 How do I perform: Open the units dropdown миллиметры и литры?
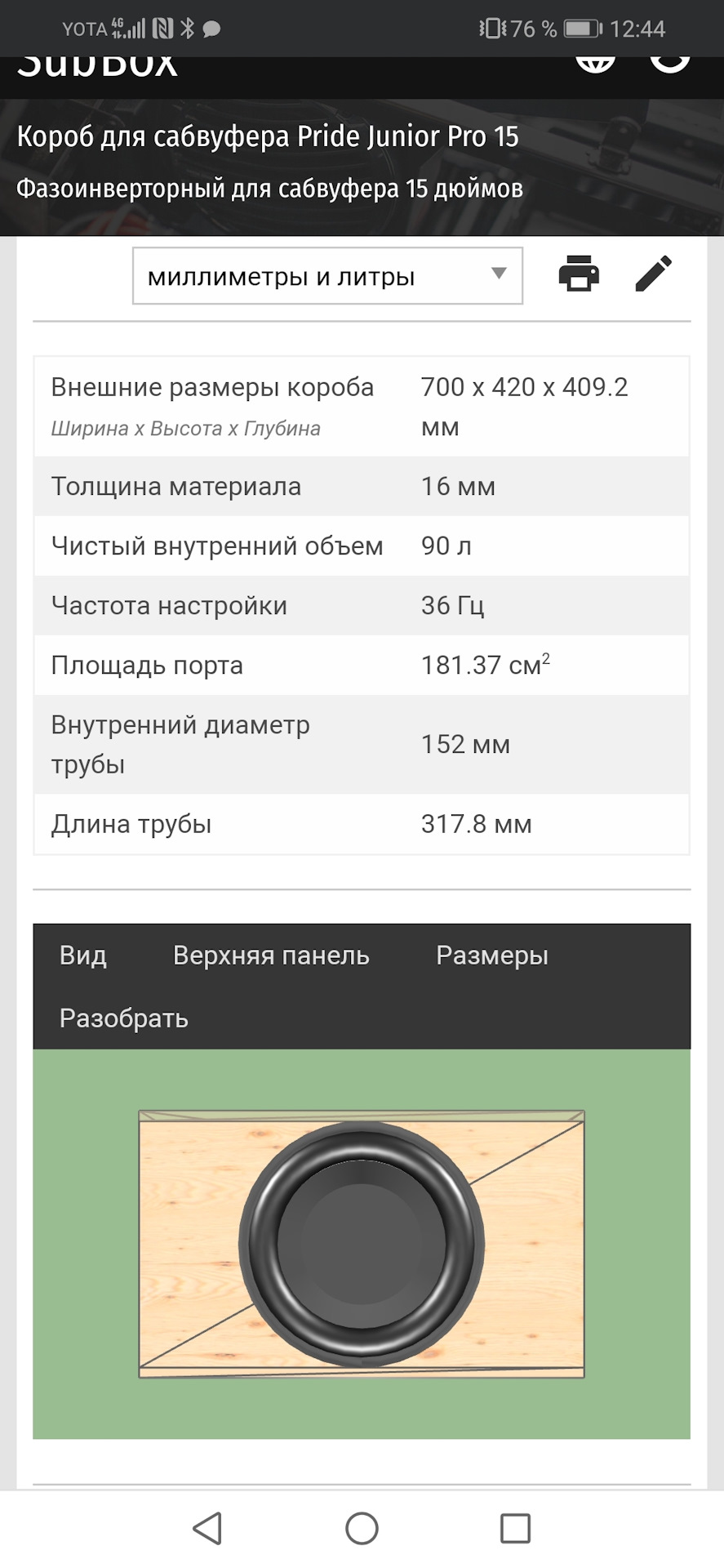tap(327, 276)
